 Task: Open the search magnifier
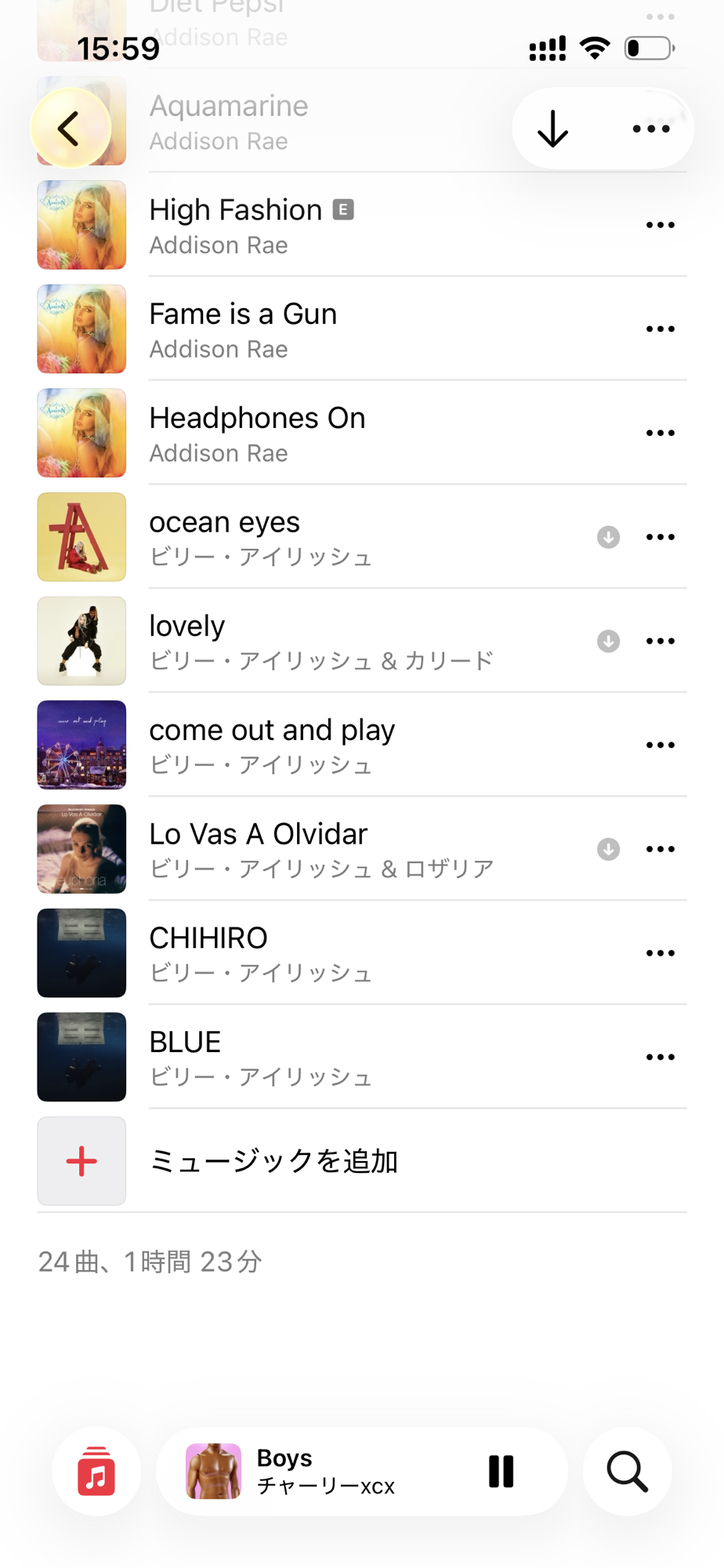click(x=627, y=1472)
